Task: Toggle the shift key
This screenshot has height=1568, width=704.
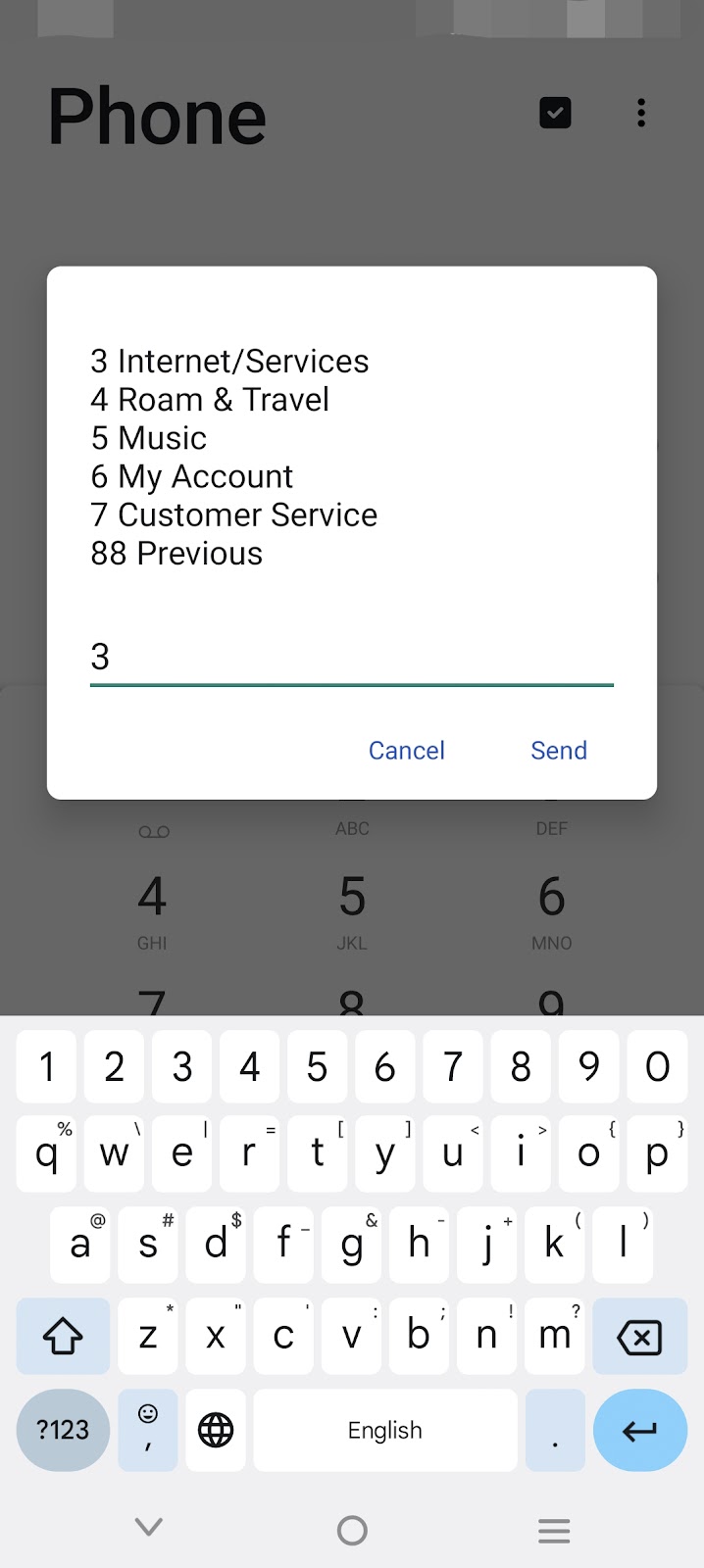Action: 63,1337
